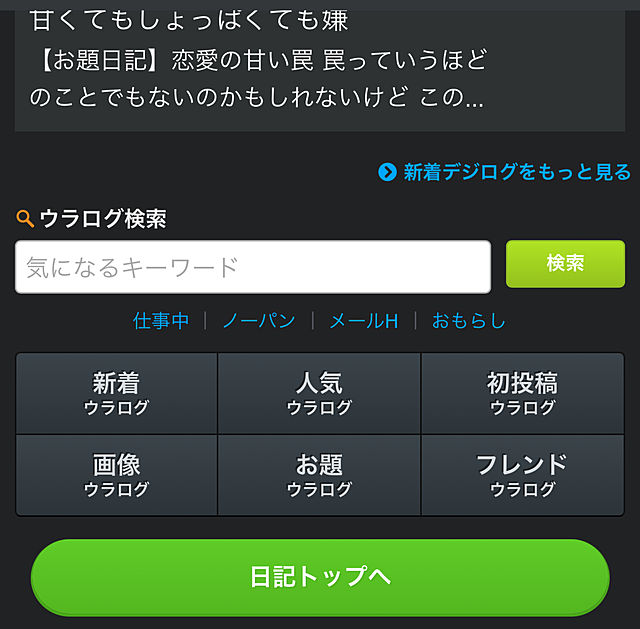Image resolution: width=640 pixels, height=629 pixels.
Task: Open 人気 ウラログ category
Action: pos(319,393)
